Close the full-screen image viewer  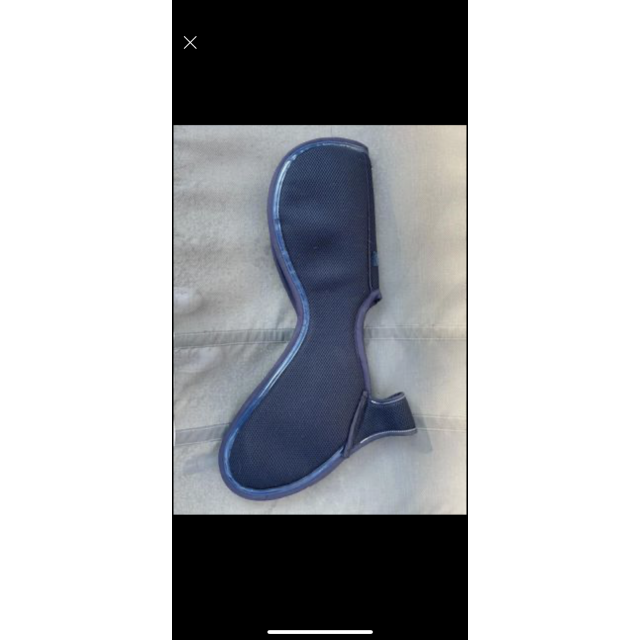pos(190,42)
